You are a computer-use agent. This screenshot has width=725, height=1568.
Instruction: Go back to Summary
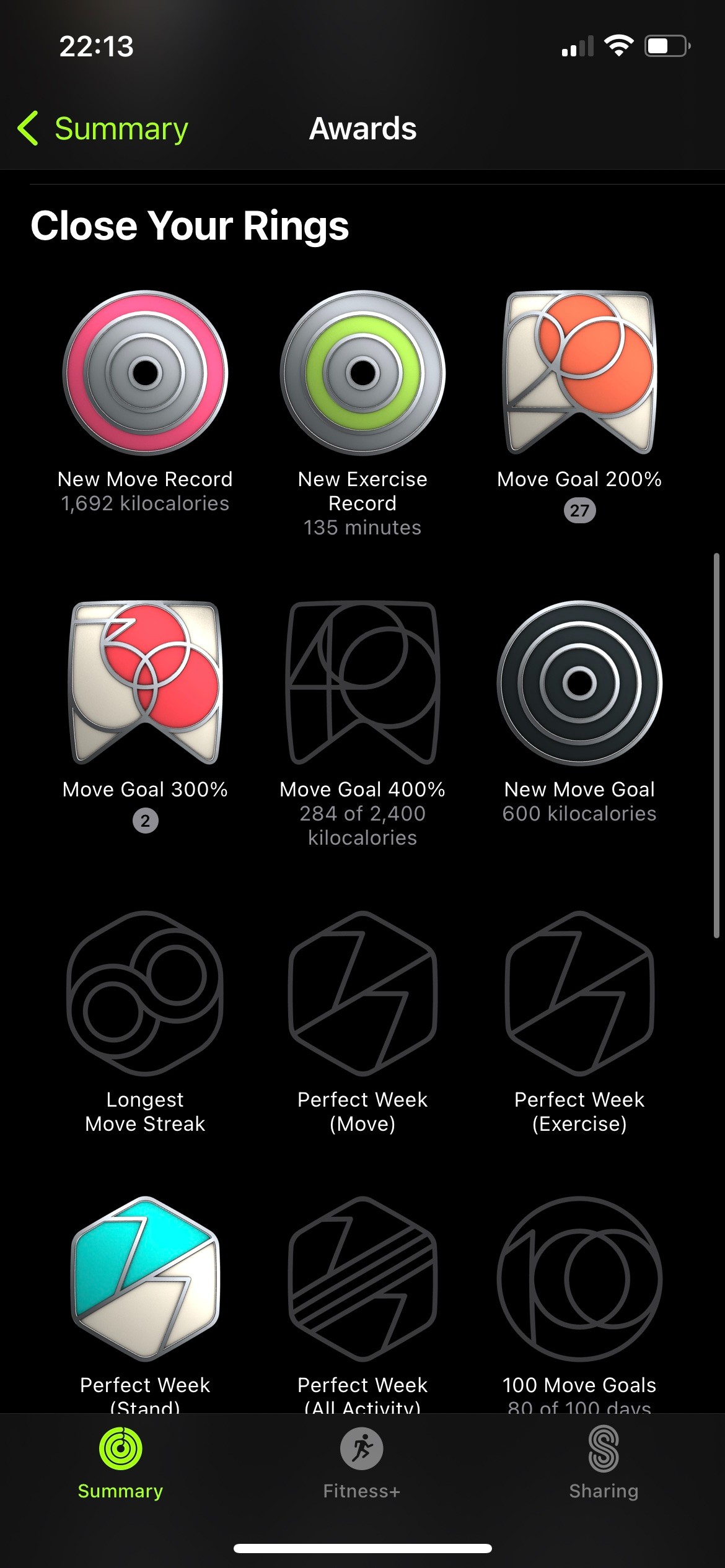103,129
